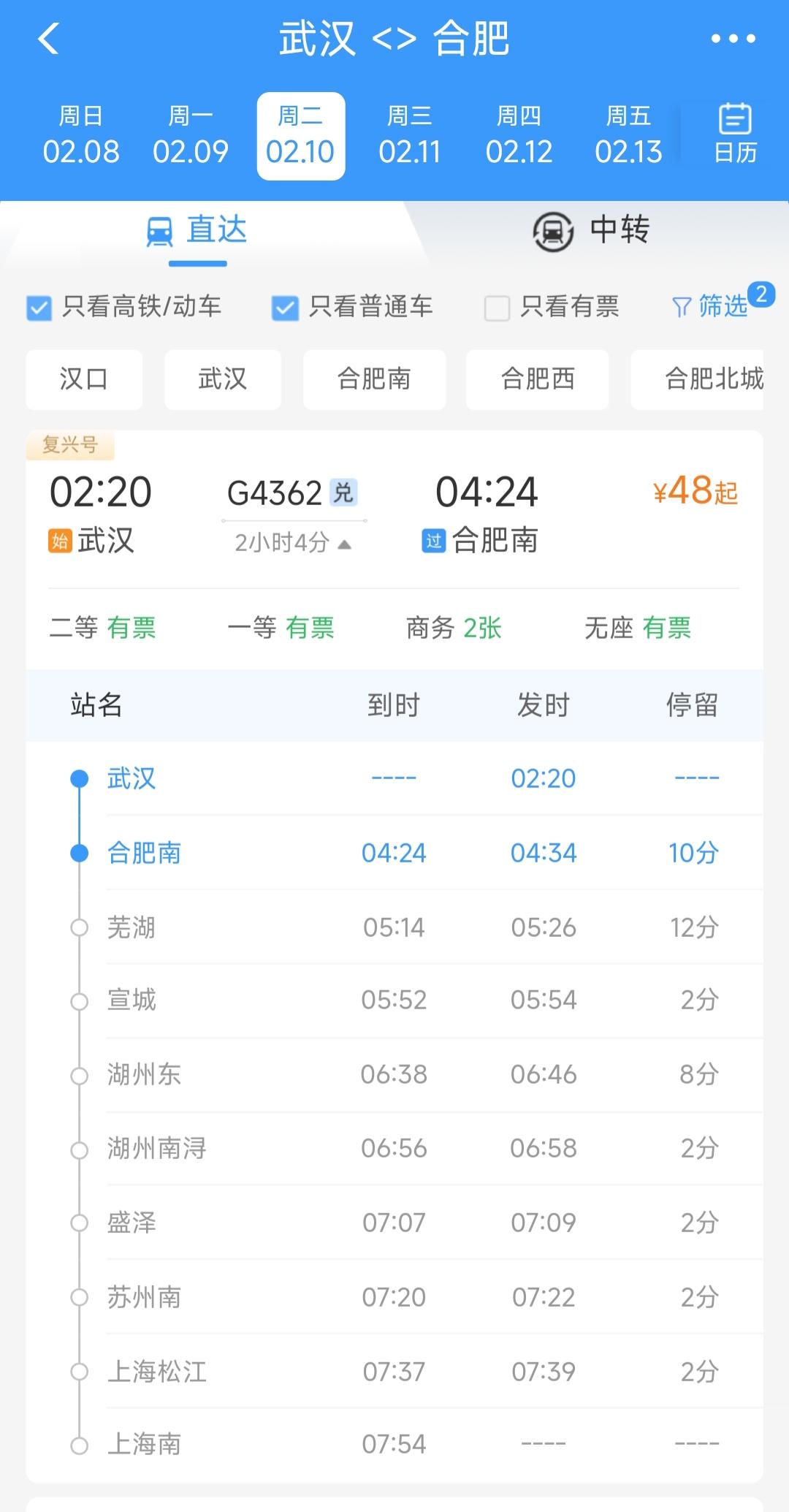
Task: Tap the back arrow icon
Action: [48, 39]
